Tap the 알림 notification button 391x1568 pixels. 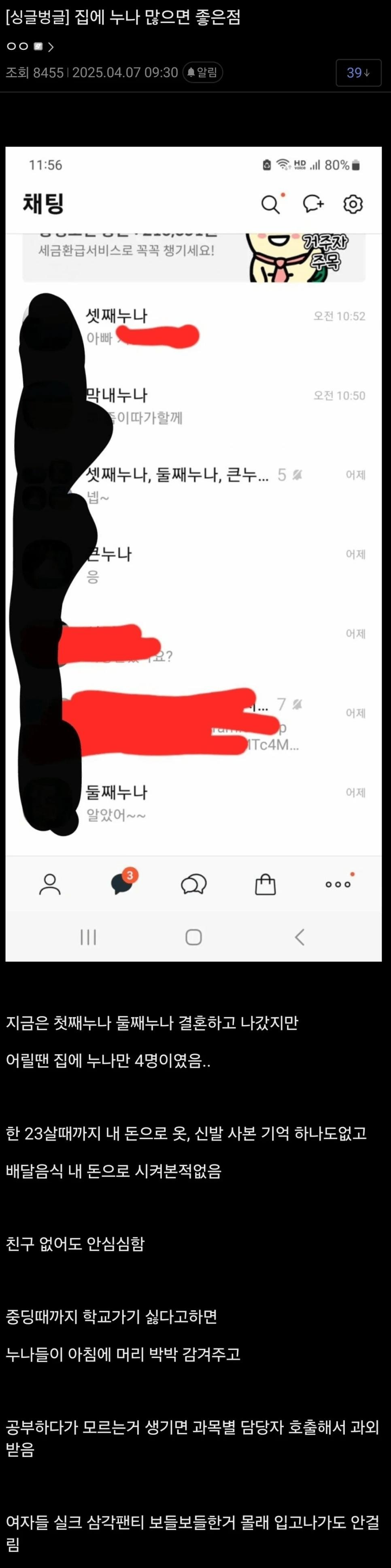pyautogui.click(x=203, y=73)
